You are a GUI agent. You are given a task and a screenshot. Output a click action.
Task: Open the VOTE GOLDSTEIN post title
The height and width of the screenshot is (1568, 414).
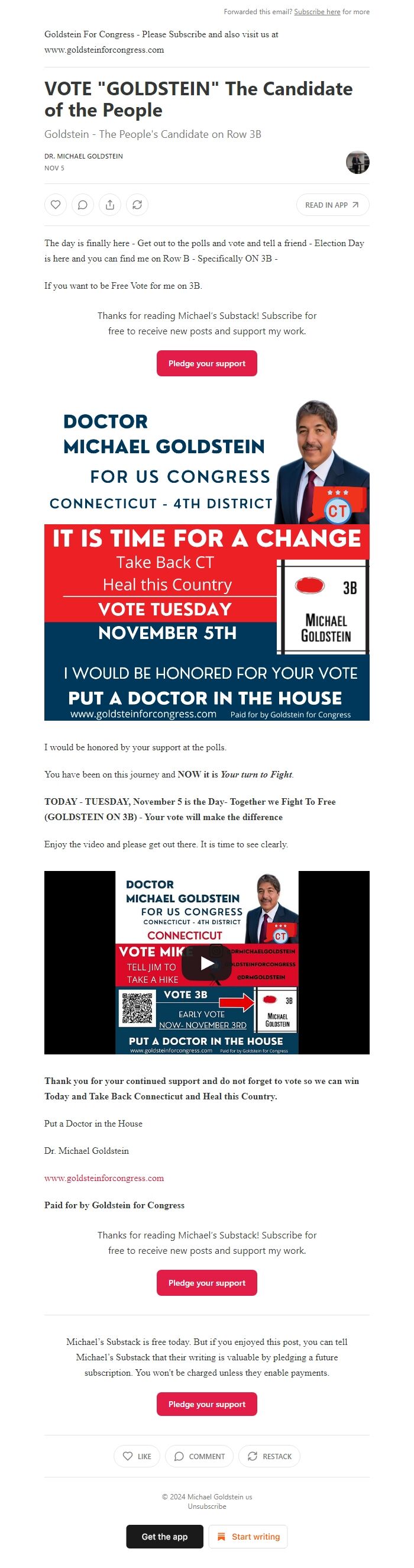click(x=198, y=99)
